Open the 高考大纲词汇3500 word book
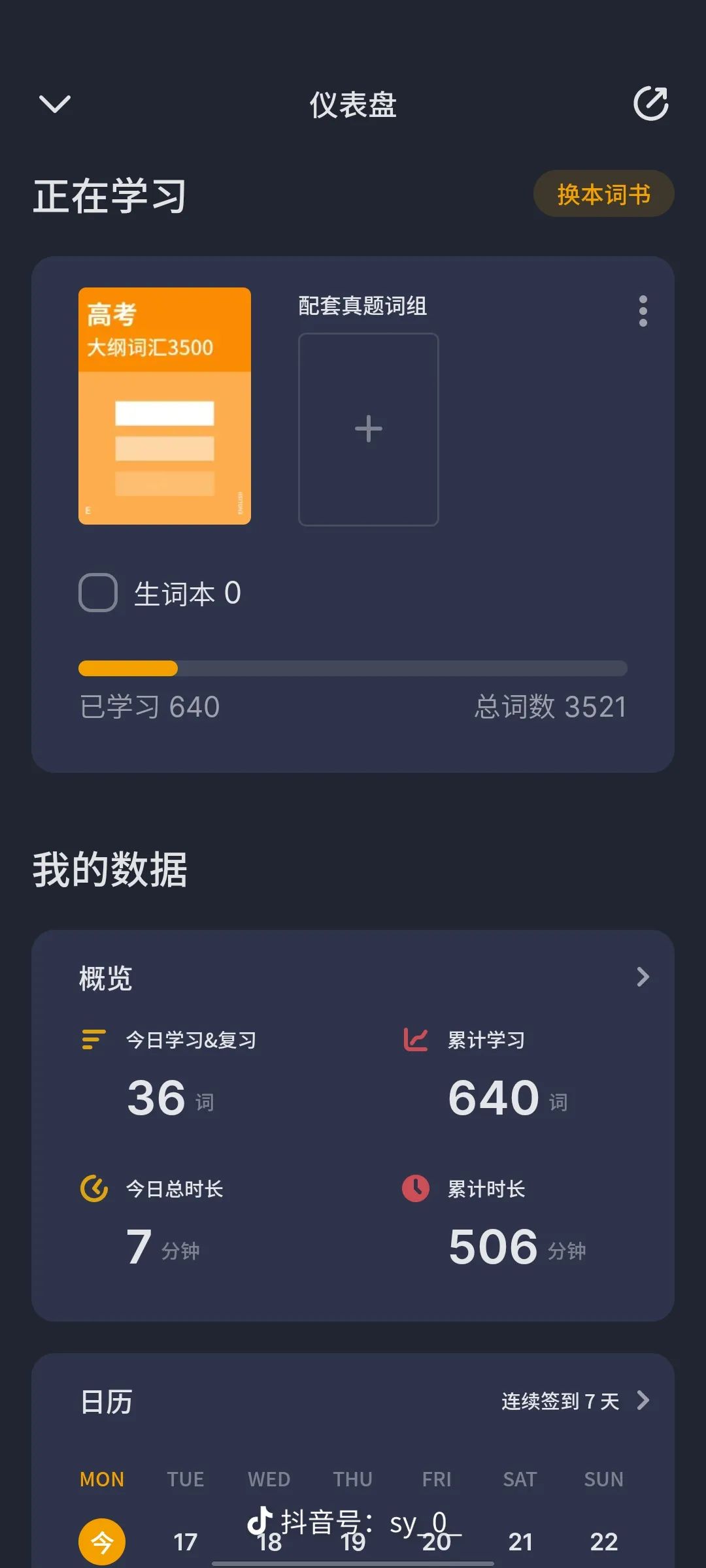The width and height of the screenshot is (706, 1568). pyautogui.click(x=165, y=406)
